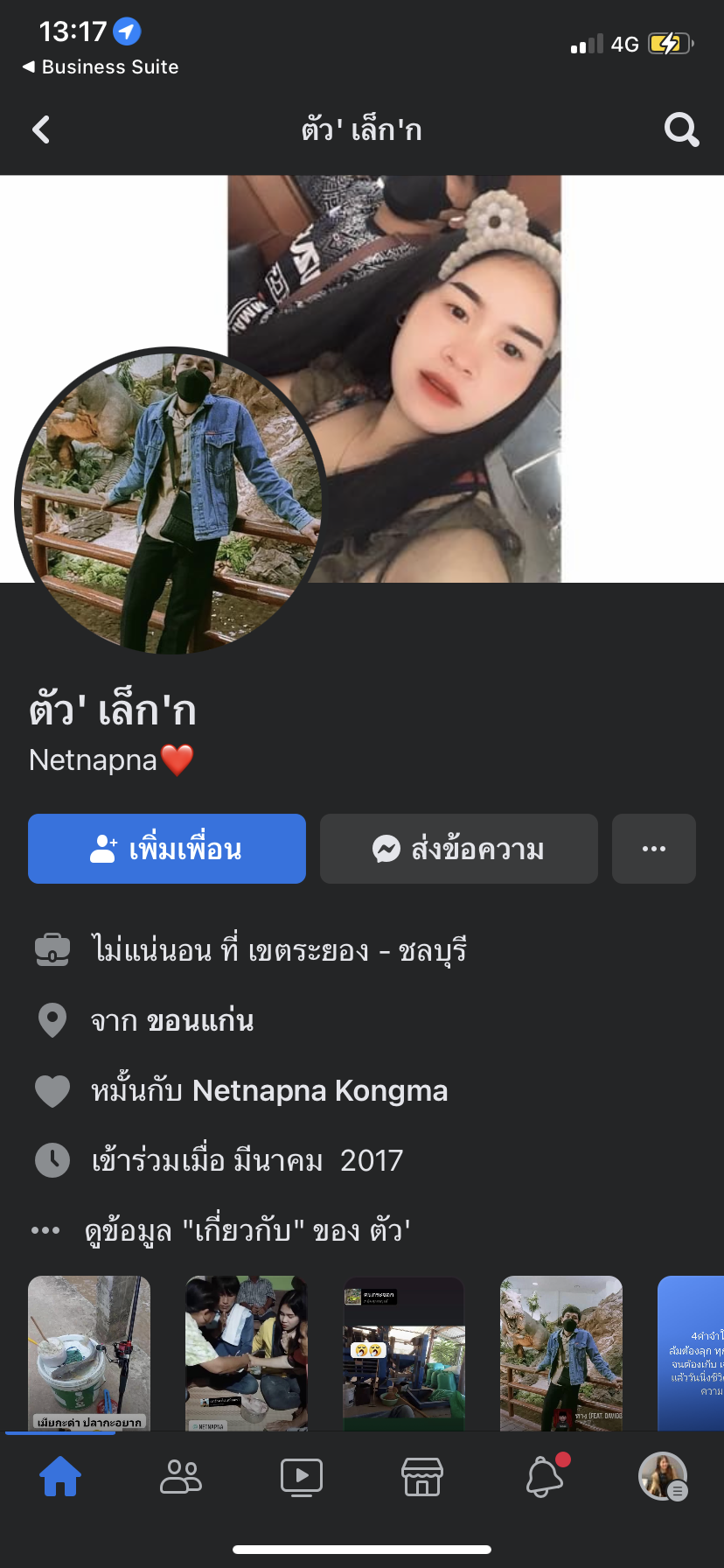Switch to the Friends tab
The height and width of the screenshot is (1568, 724).
point(181,1477)
